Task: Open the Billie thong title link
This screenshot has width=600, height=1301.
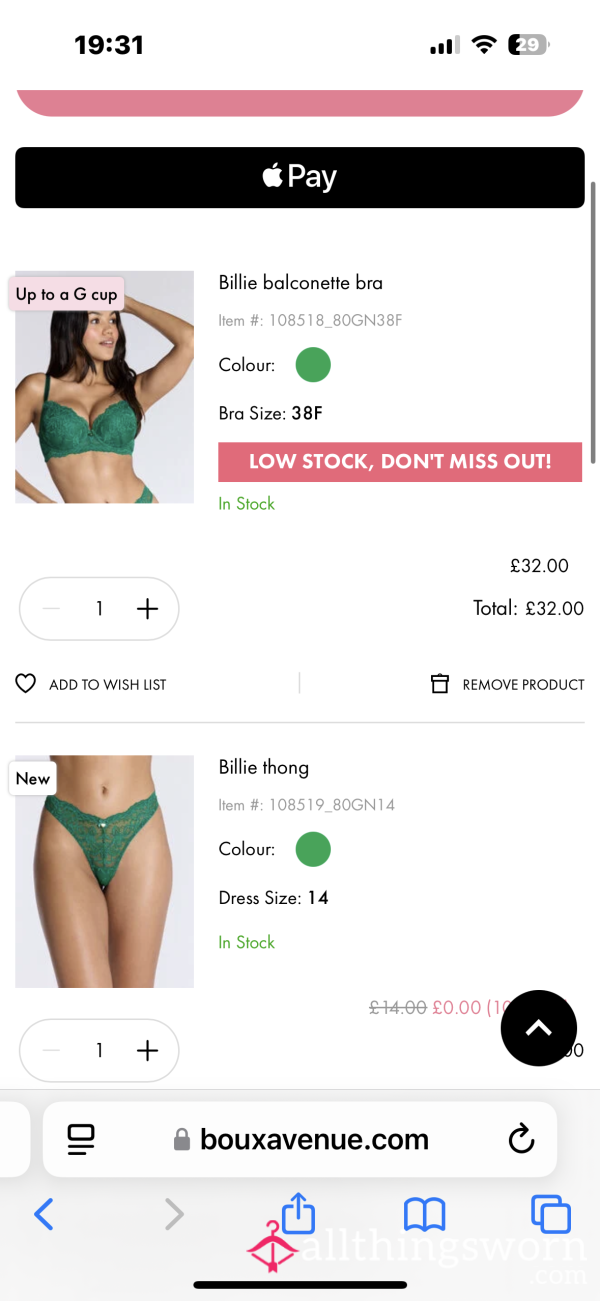Action: point(264,768)
